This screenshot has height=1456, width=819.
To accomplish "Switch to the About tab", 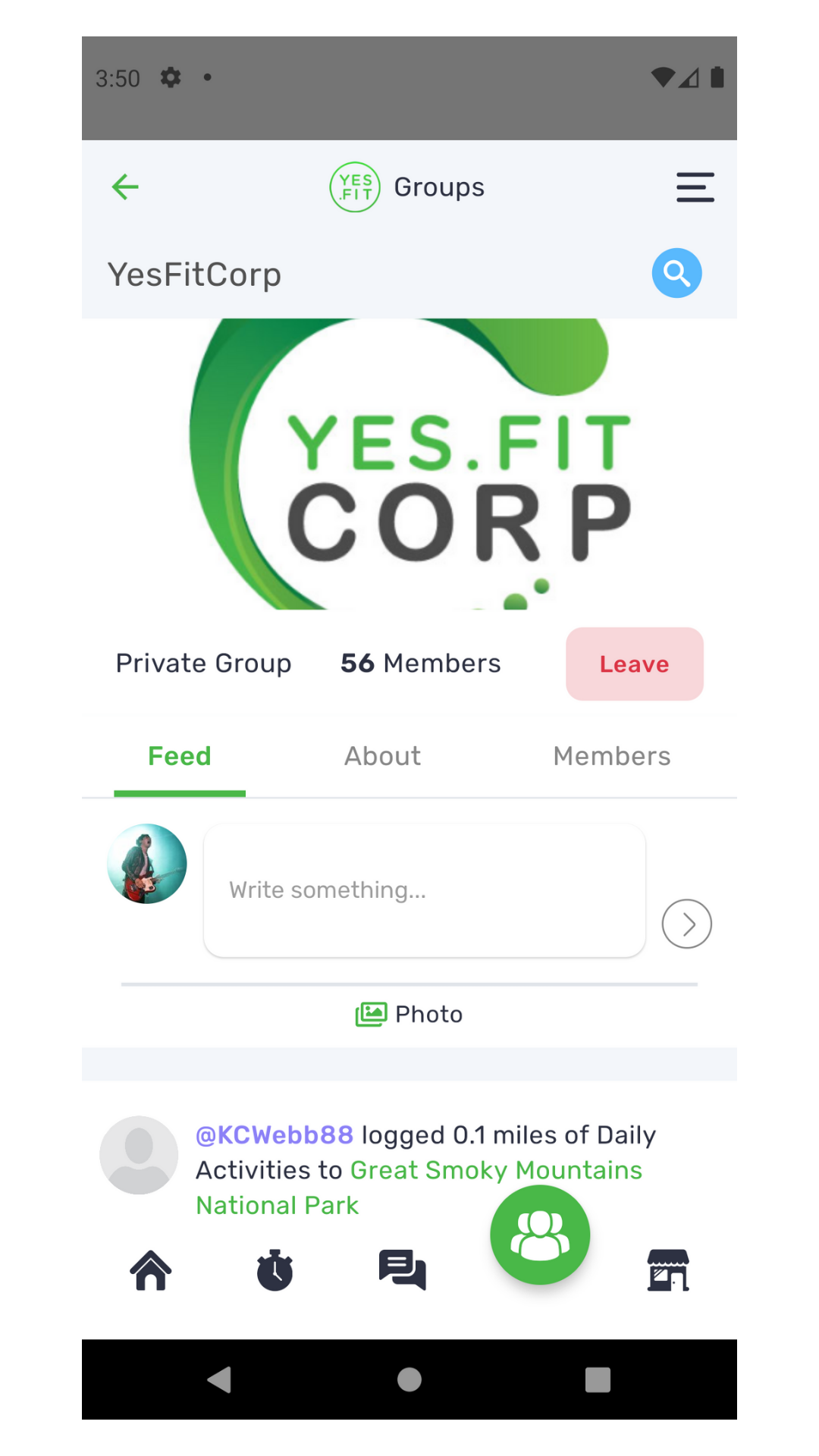I will 382,756.
